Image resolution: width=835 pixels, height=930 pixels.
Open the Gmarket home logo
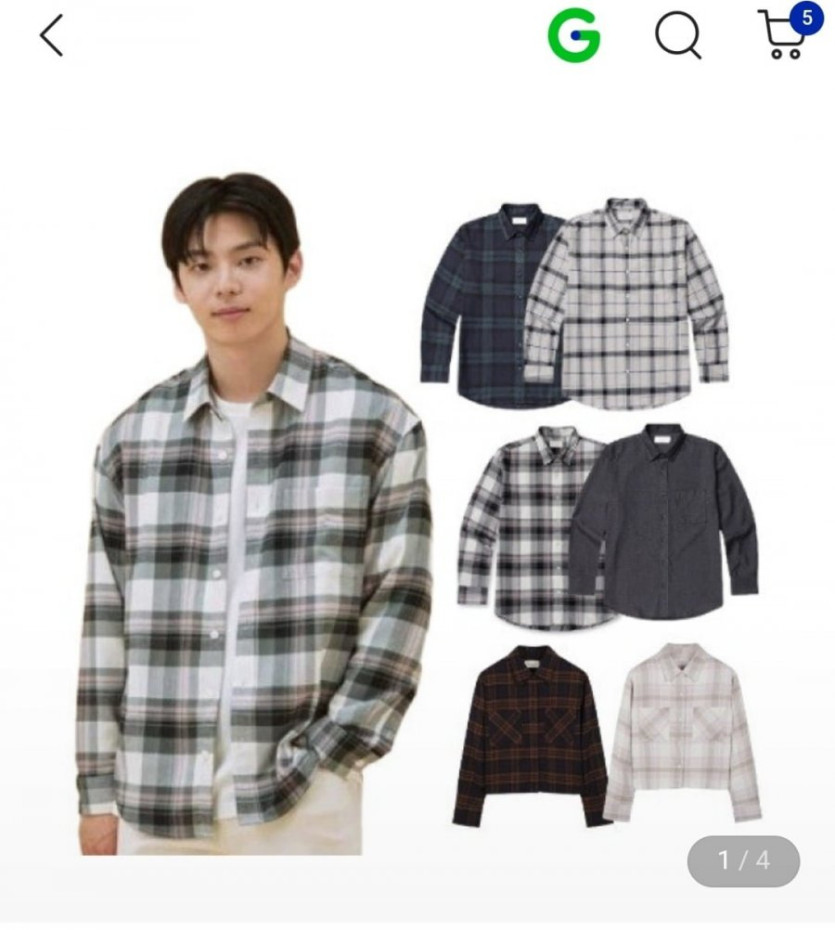click(574, 36)
